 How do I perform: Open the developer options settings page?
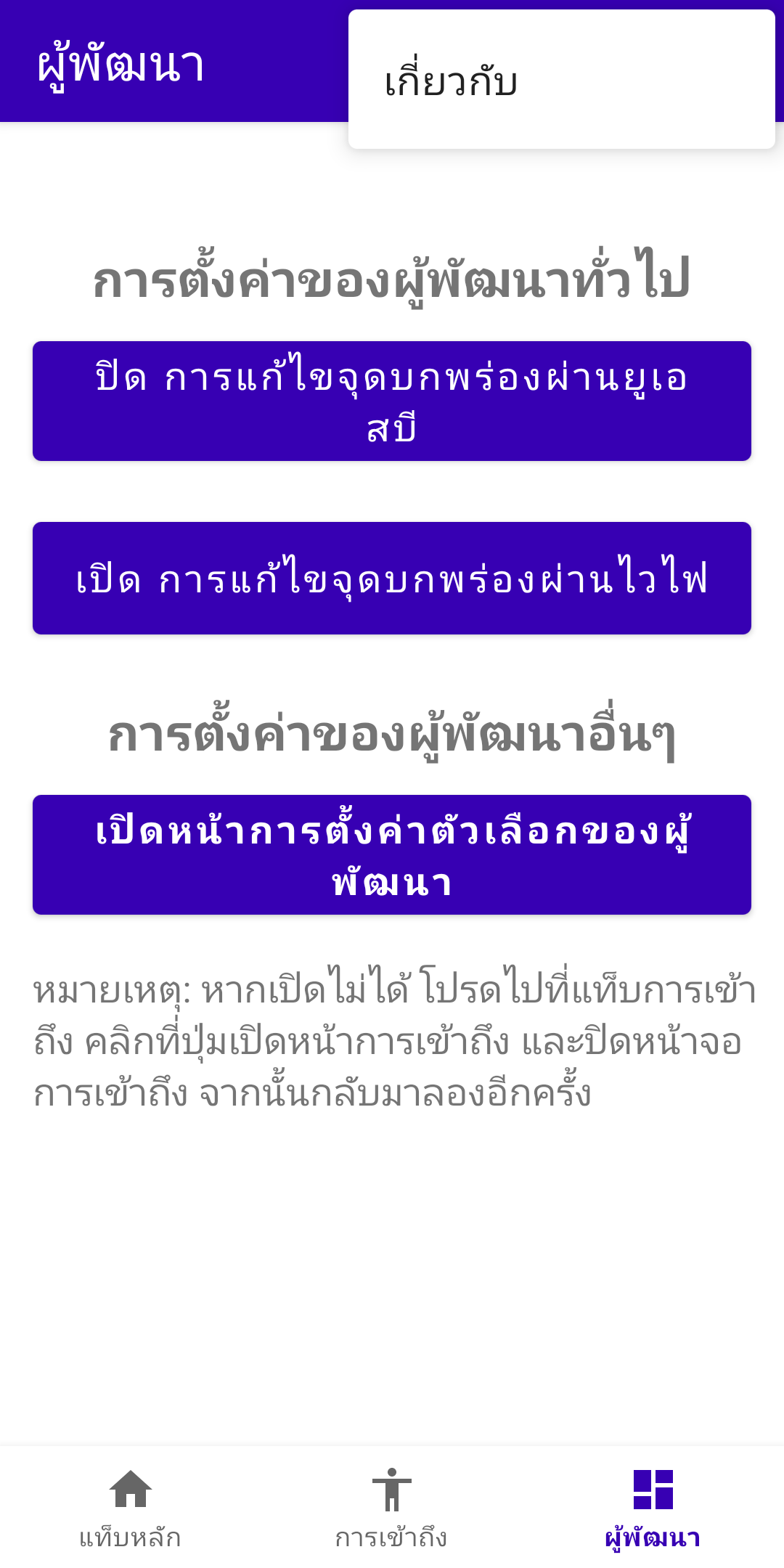point(392,855)
